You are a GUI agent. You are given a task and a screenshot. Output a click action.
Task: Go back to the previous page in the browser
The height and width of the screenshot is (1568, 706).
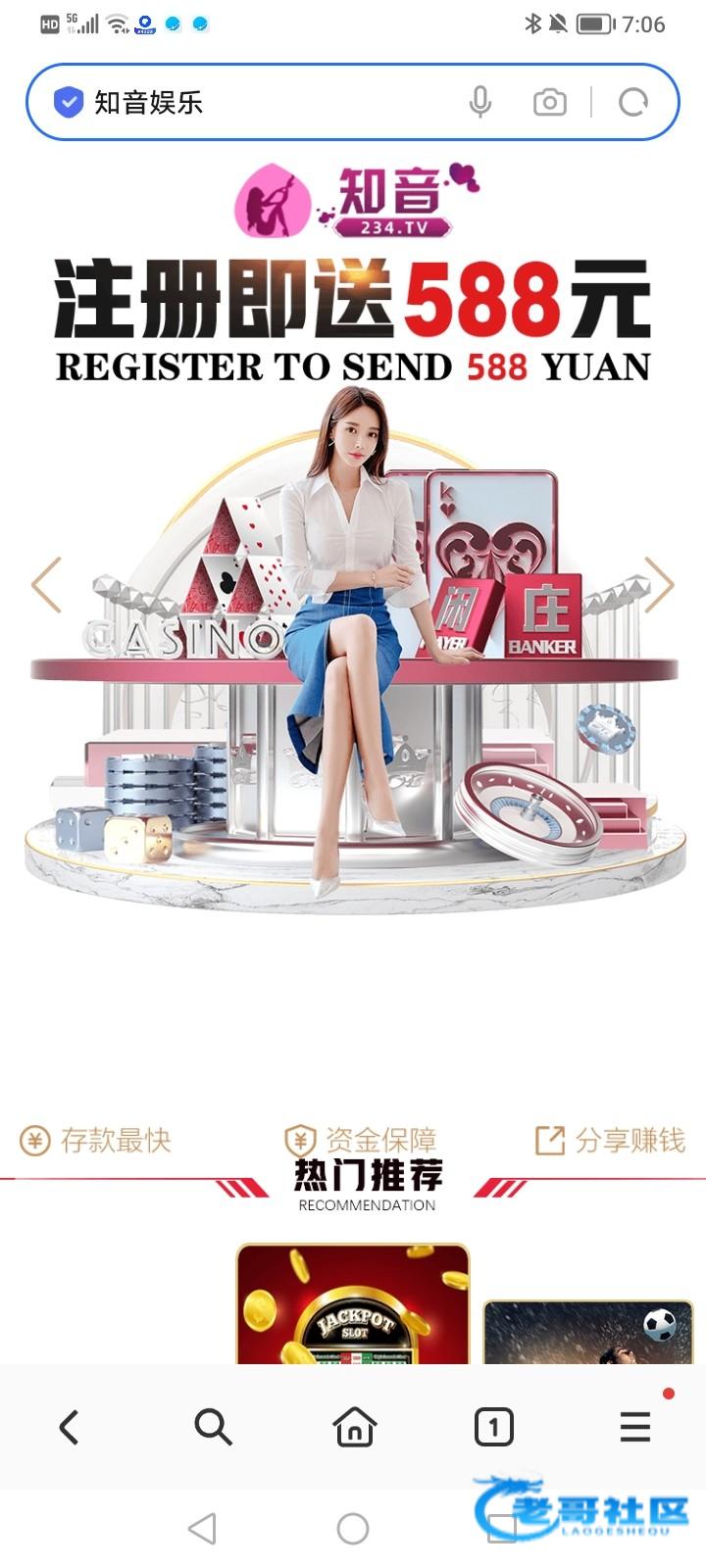click(x=69, y=1427)
